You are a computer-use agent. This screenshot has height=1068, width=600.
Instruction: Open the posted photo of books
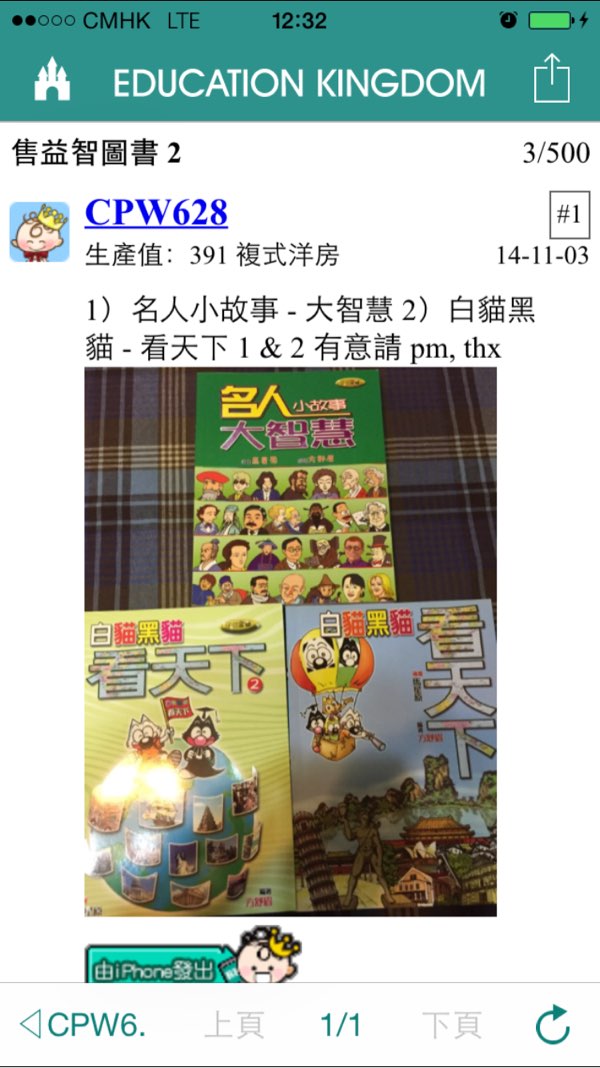[290, 640]
